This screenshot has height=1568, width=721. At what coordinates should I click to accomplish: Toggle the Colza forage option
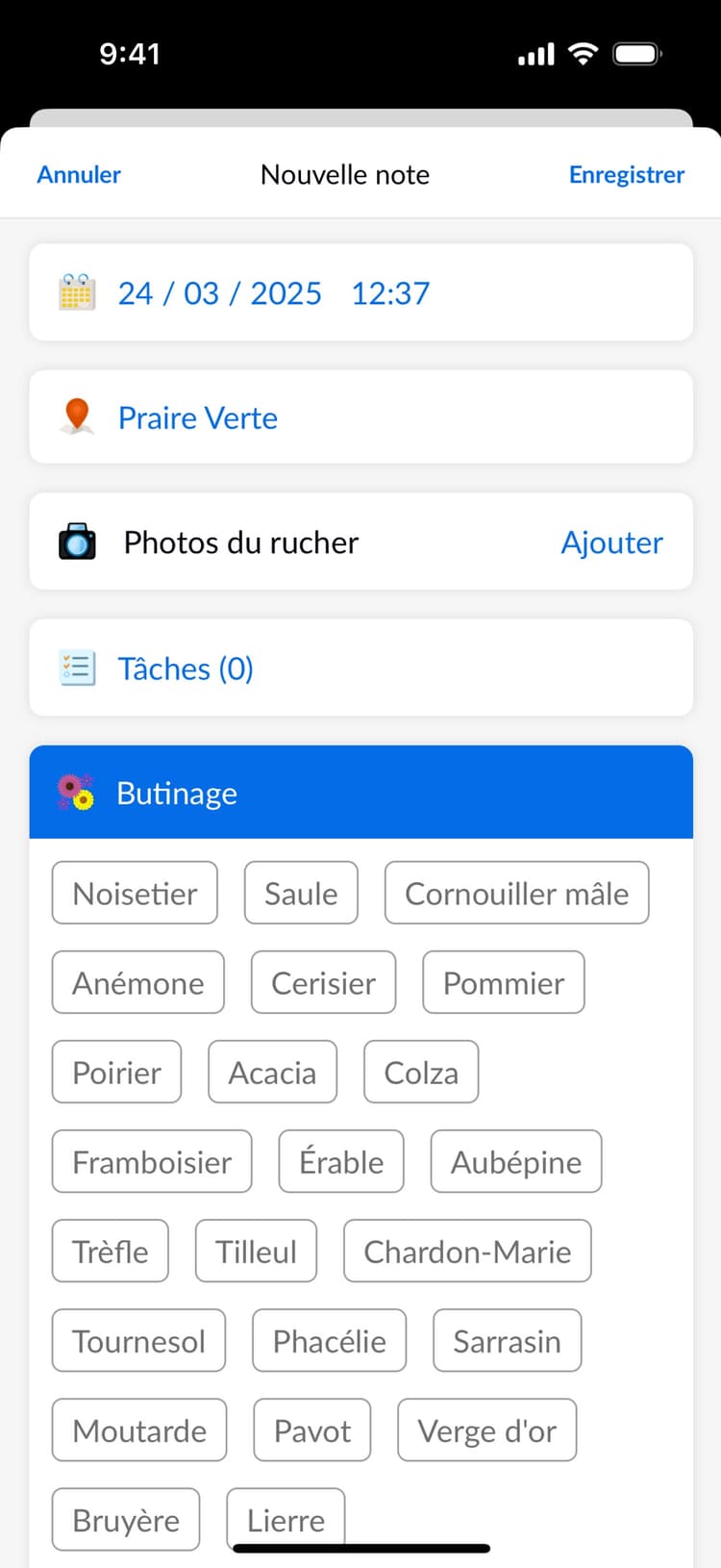click(x=420, y=1072)
